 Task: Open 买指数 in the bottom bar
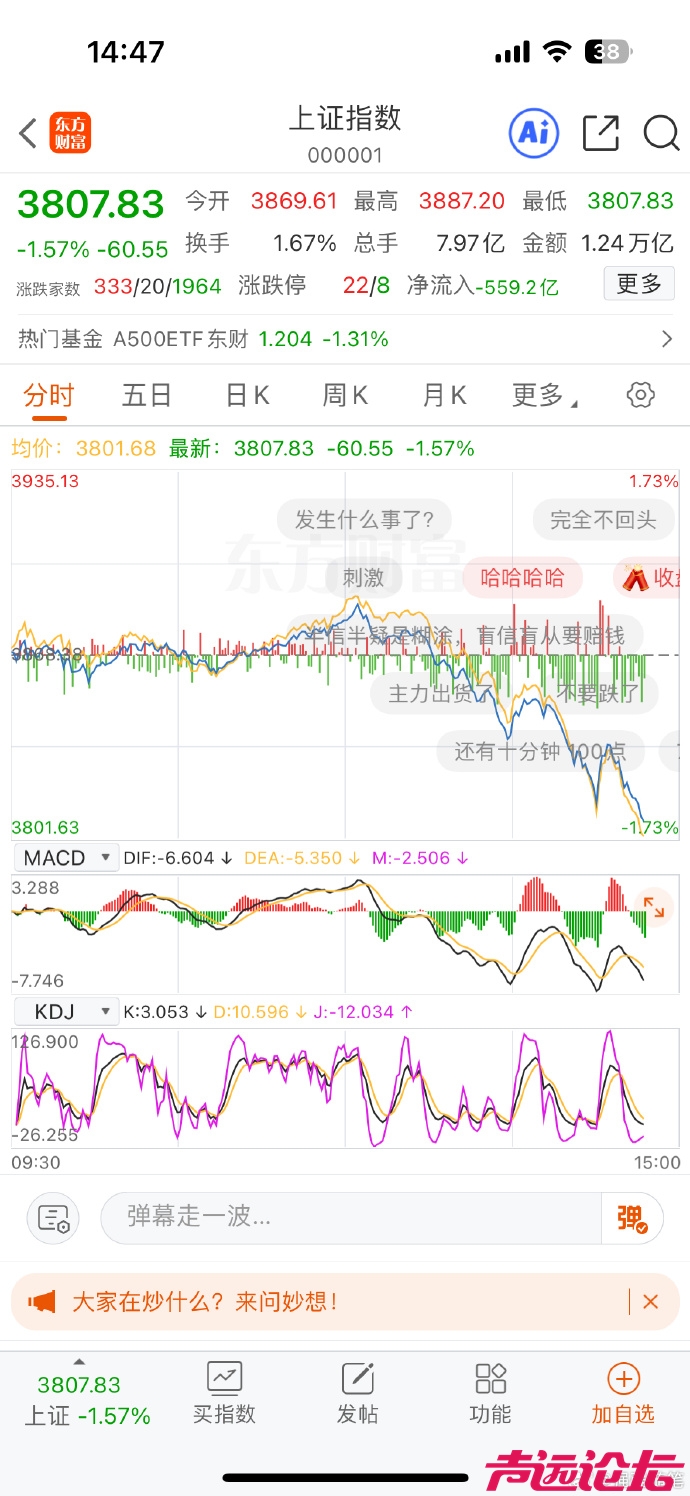pyautogui.click(x=224, y=1393)
